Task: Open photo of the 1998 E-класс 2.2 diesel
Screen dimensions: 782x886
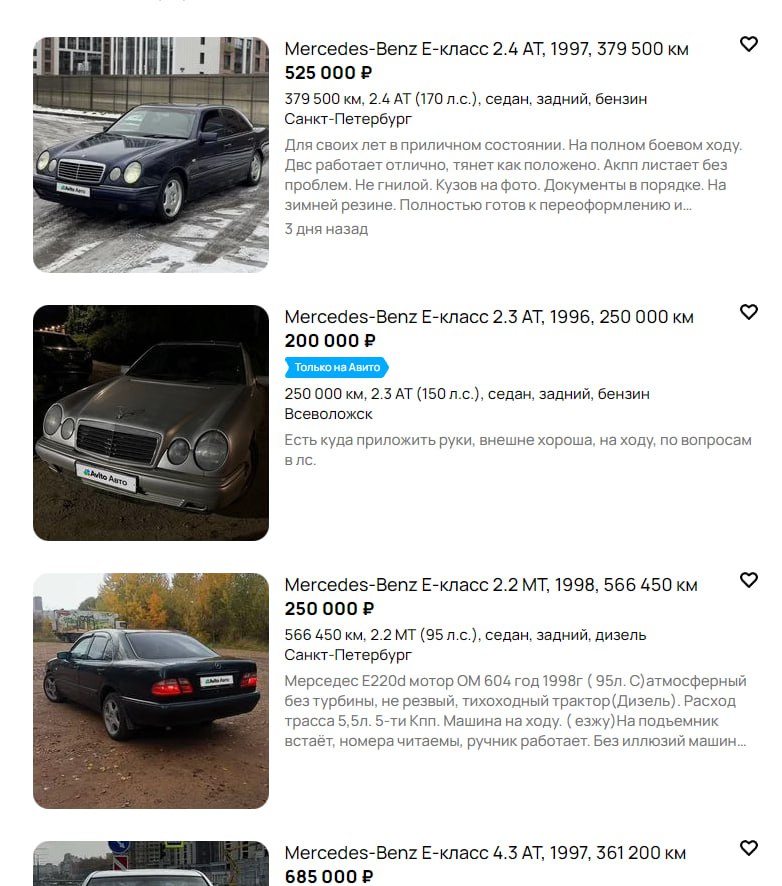Action: [x=151, y=691]
